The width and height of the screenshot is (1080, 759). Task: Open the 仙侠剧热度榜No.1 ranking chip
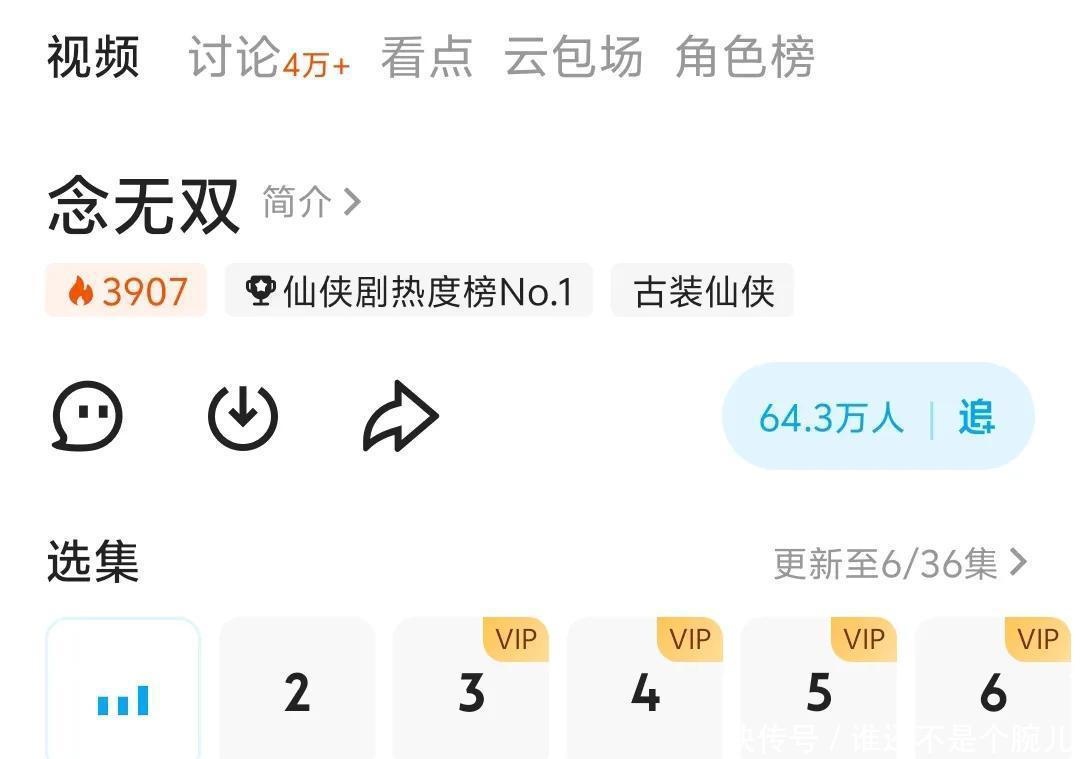tap(409, 291)
